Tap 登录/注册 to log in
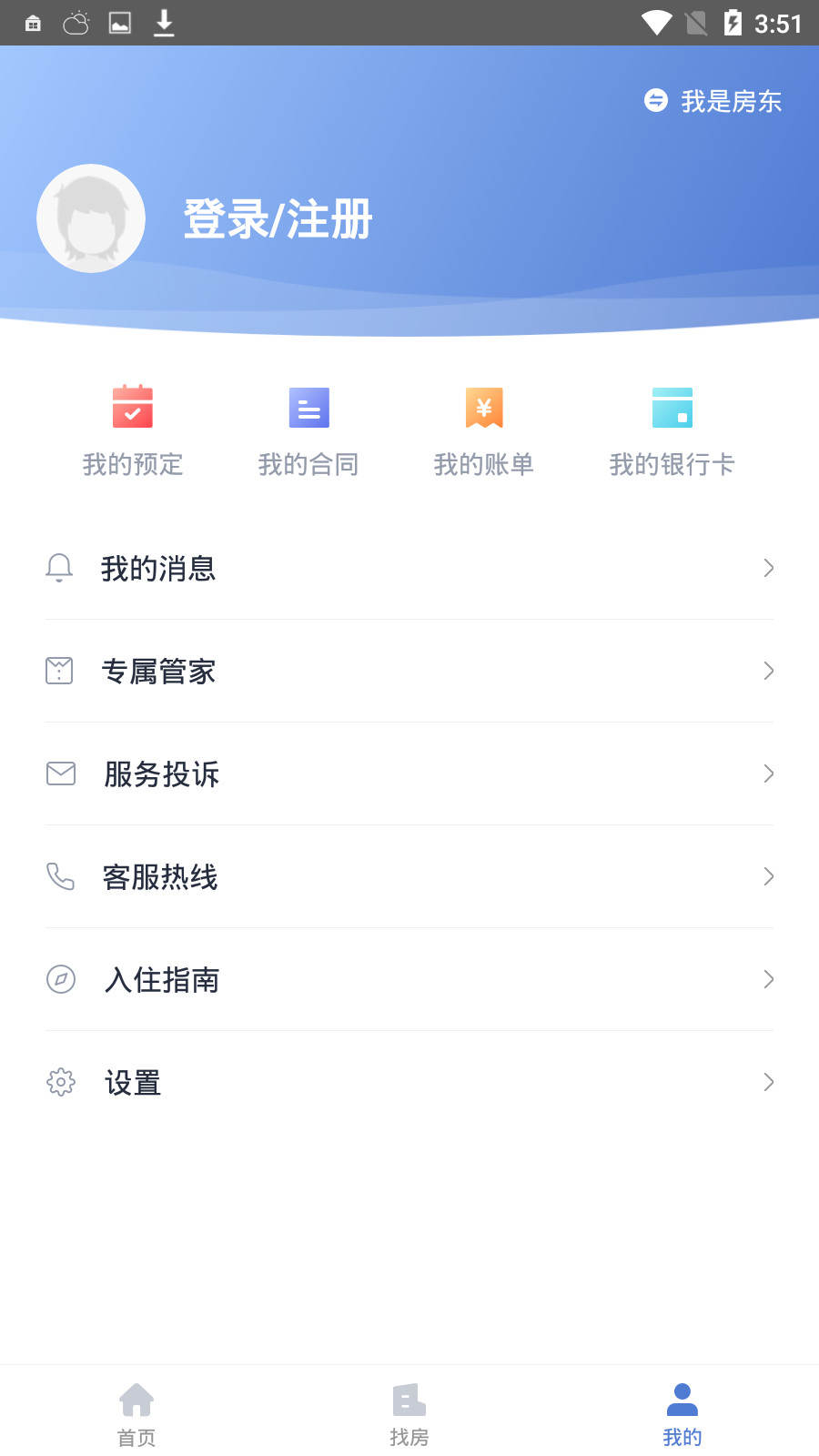819x1456 pixels. [x=278, y=219]
